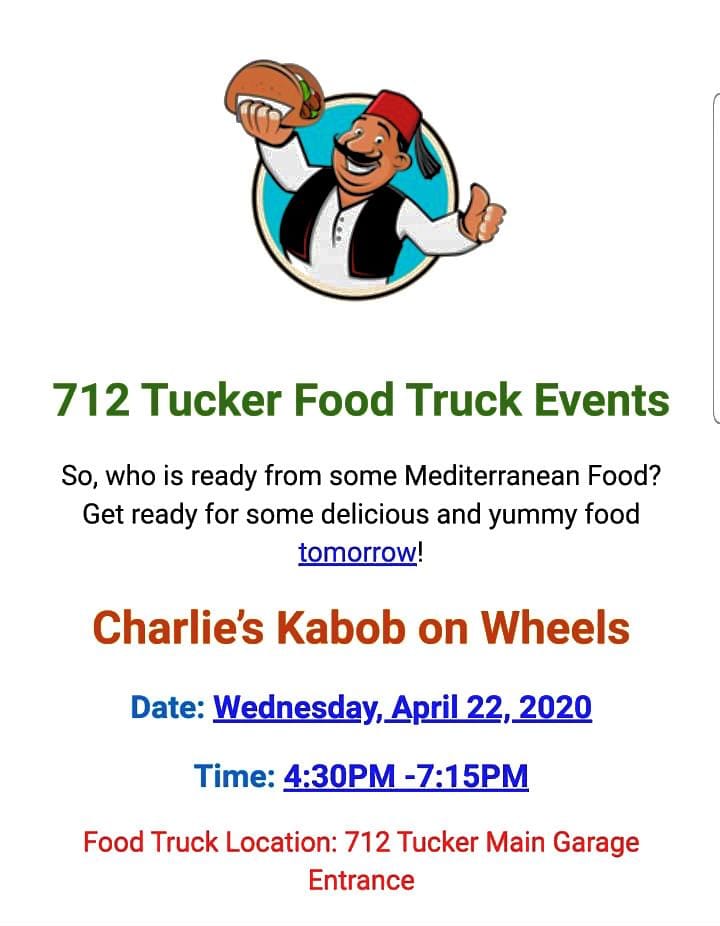Open the 4:30PM -7:15PM time link
Image resolution: width=720 pixels, height=926 pixels.
405,776
